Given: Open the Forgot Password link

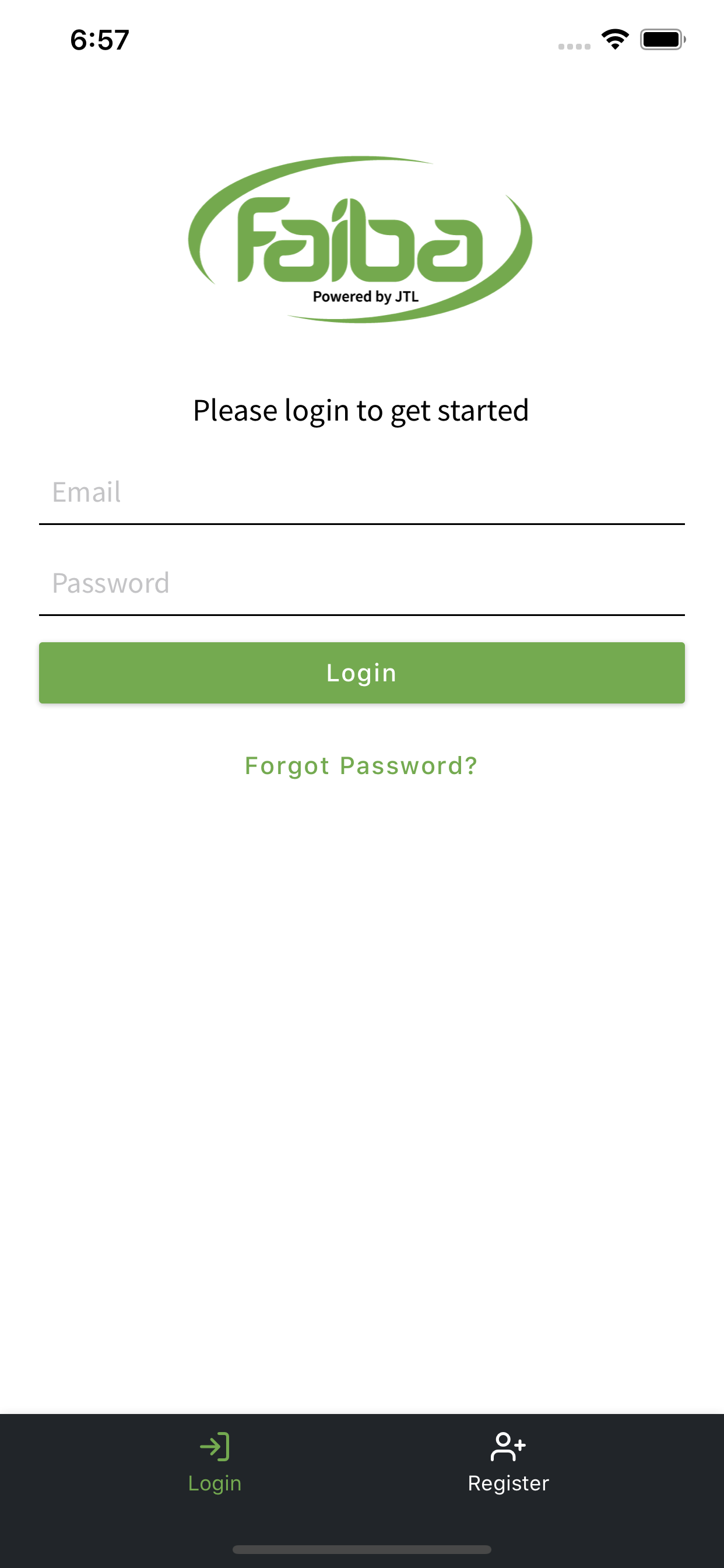Looking at the screenshot, I should click(361, 765).
